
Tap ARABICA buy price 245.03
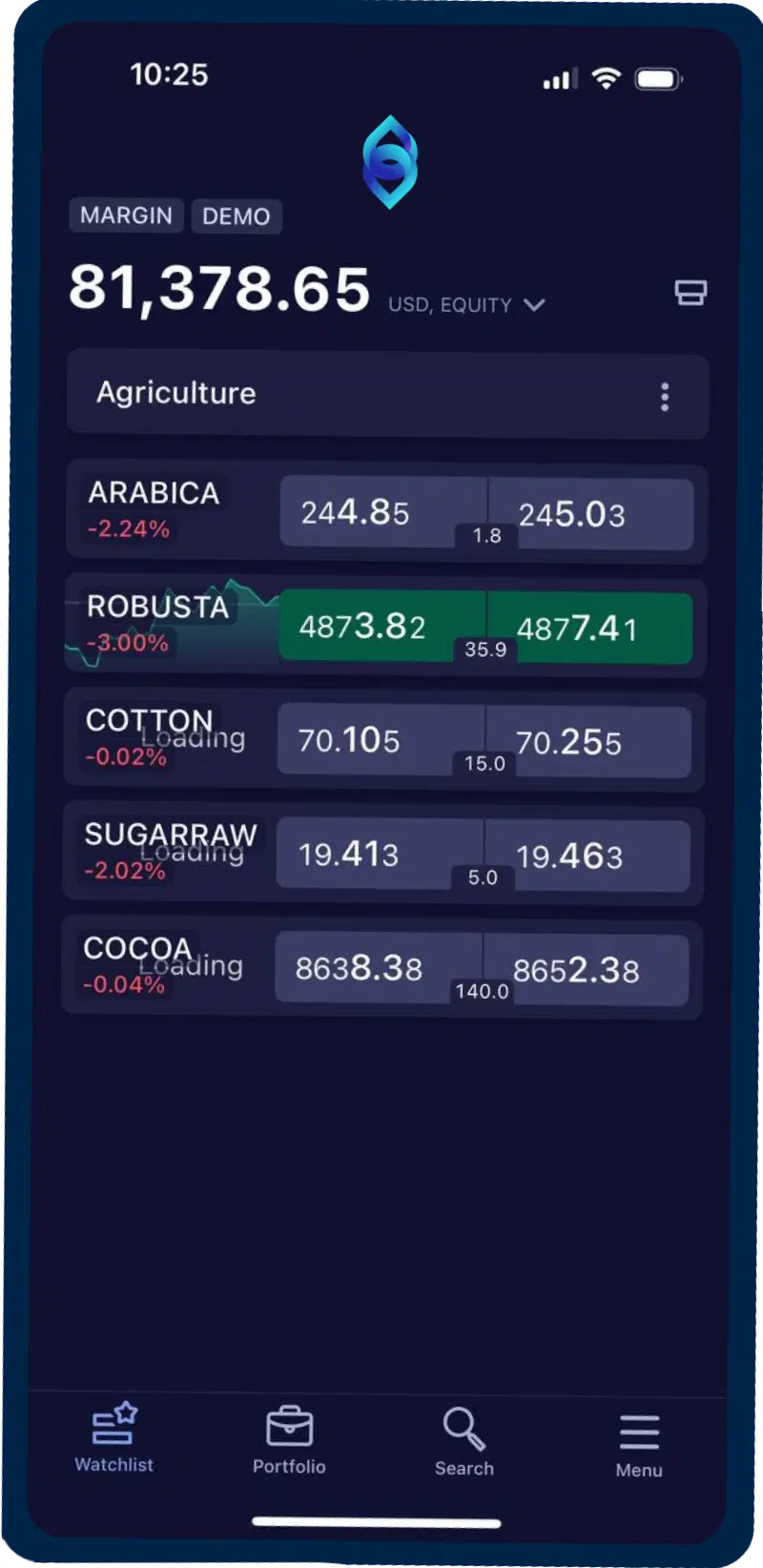(x=590, y=514)
